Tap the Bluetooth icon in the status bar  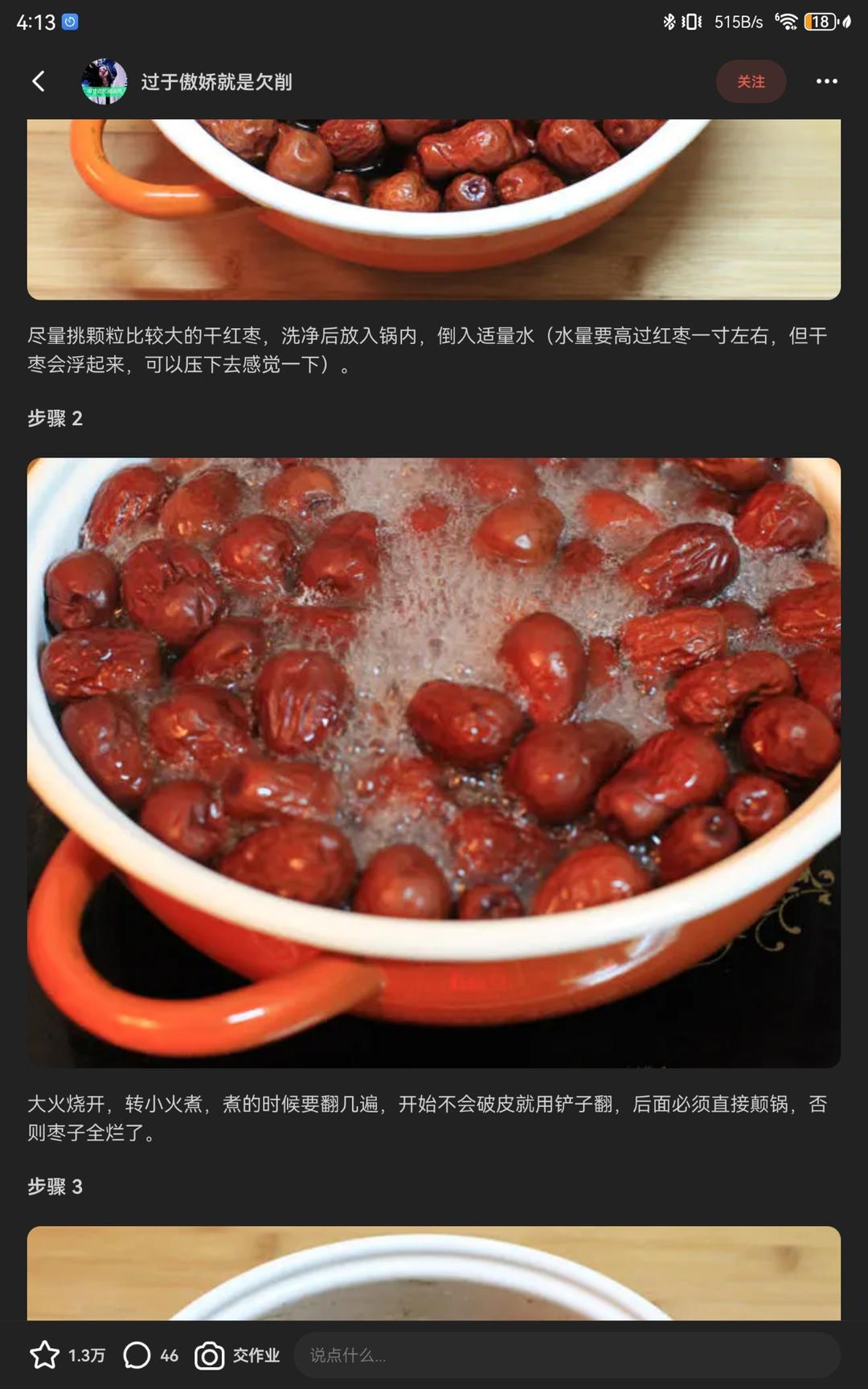tap(669, 23)
